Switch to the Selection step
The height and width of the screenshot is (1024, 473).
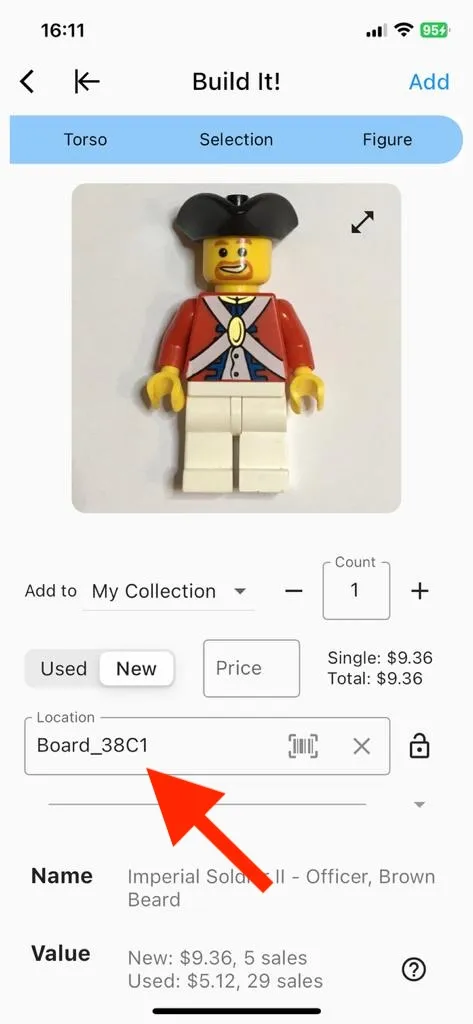point(236,140)
